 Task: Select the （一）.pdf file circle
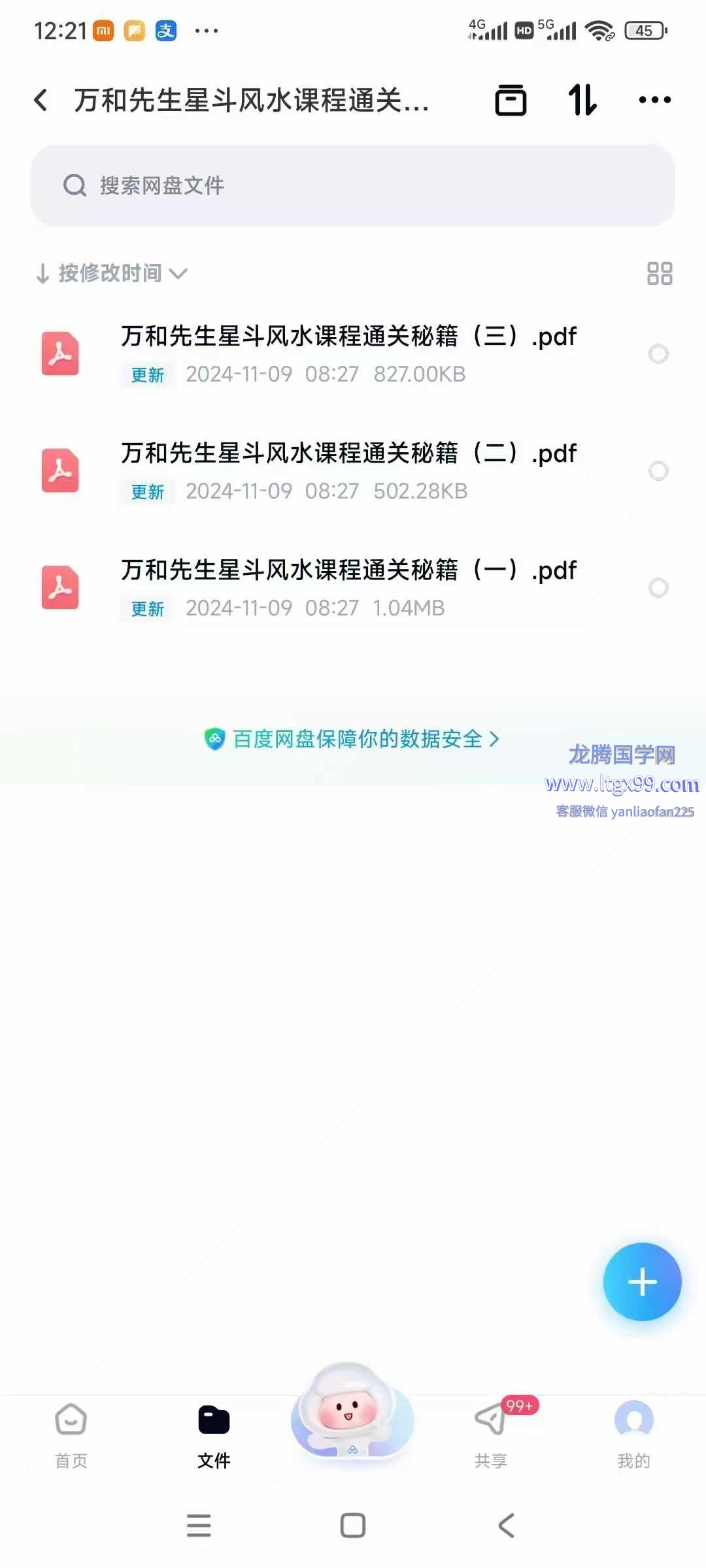[658, 588]
